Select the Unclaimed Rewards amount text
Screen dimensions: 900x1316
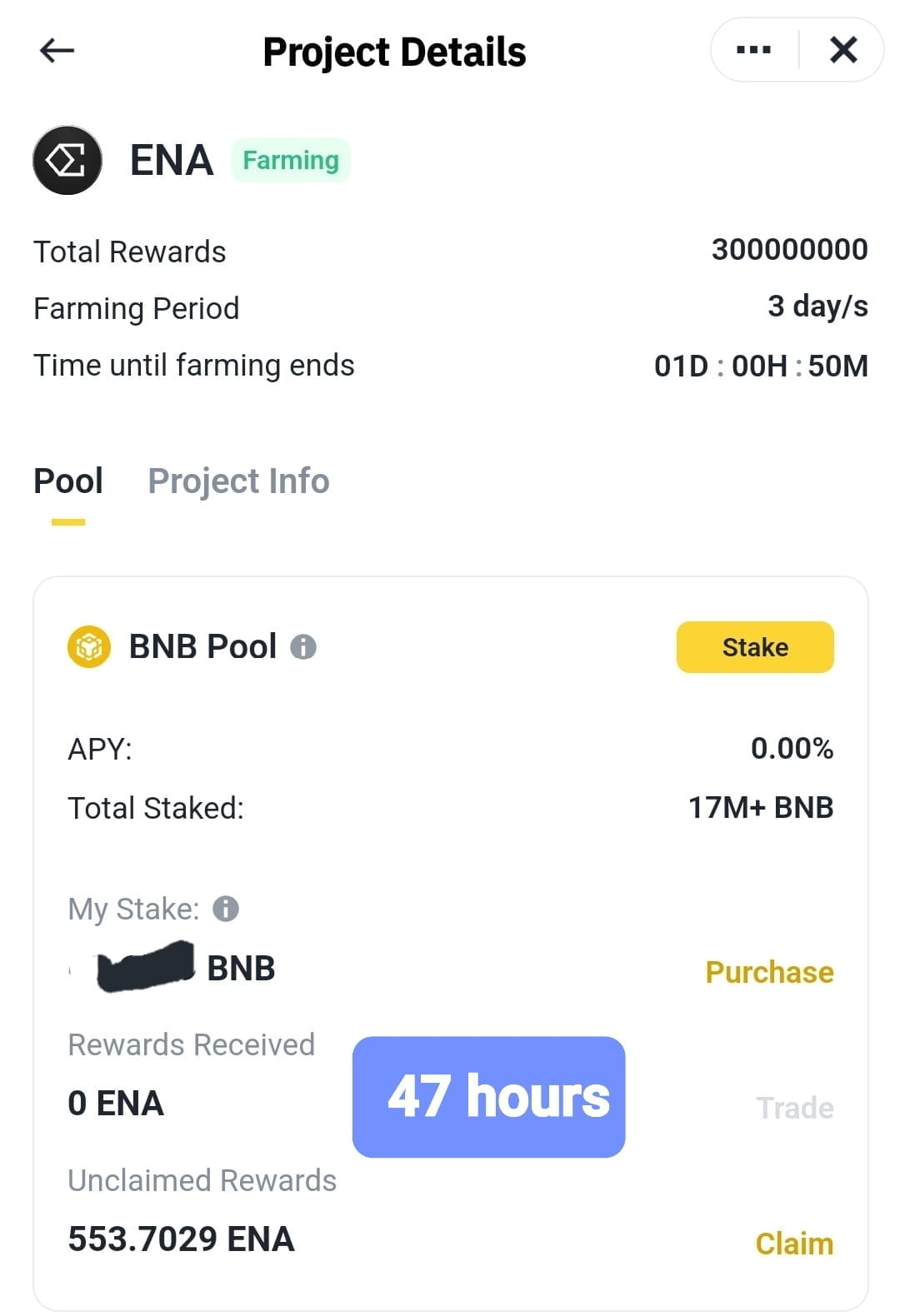pyautogui.click(x=182, y=1239)
